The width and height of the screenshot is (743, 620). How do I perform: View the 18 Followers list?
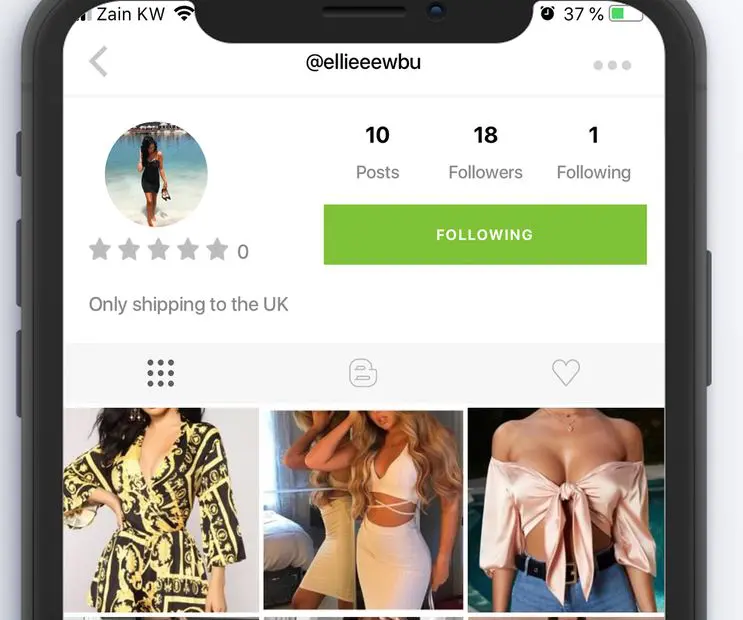click(x=485, y=153)
